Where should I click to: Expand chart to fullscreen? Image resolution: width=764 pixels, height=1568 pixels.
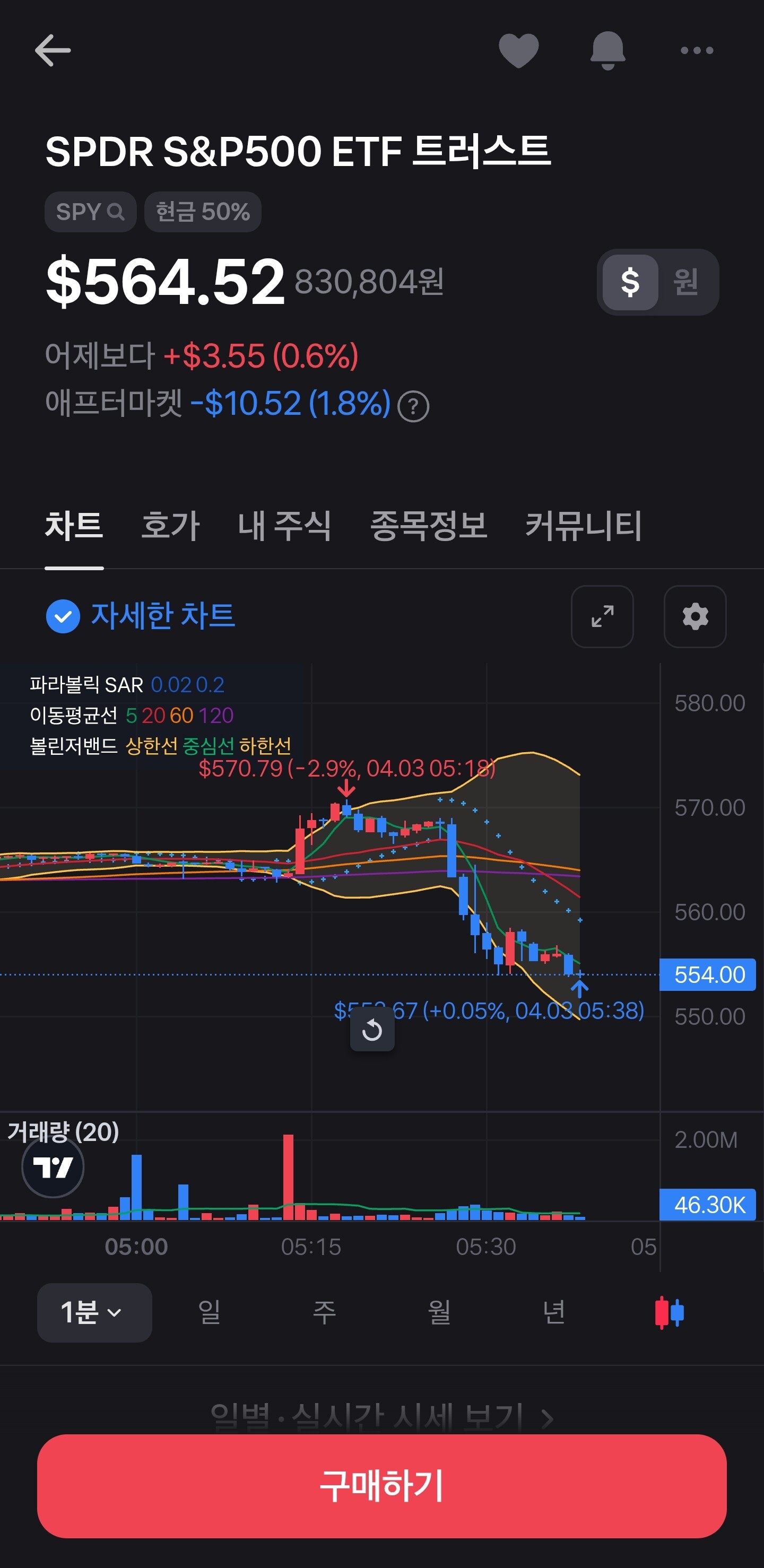tap(602, 616)
